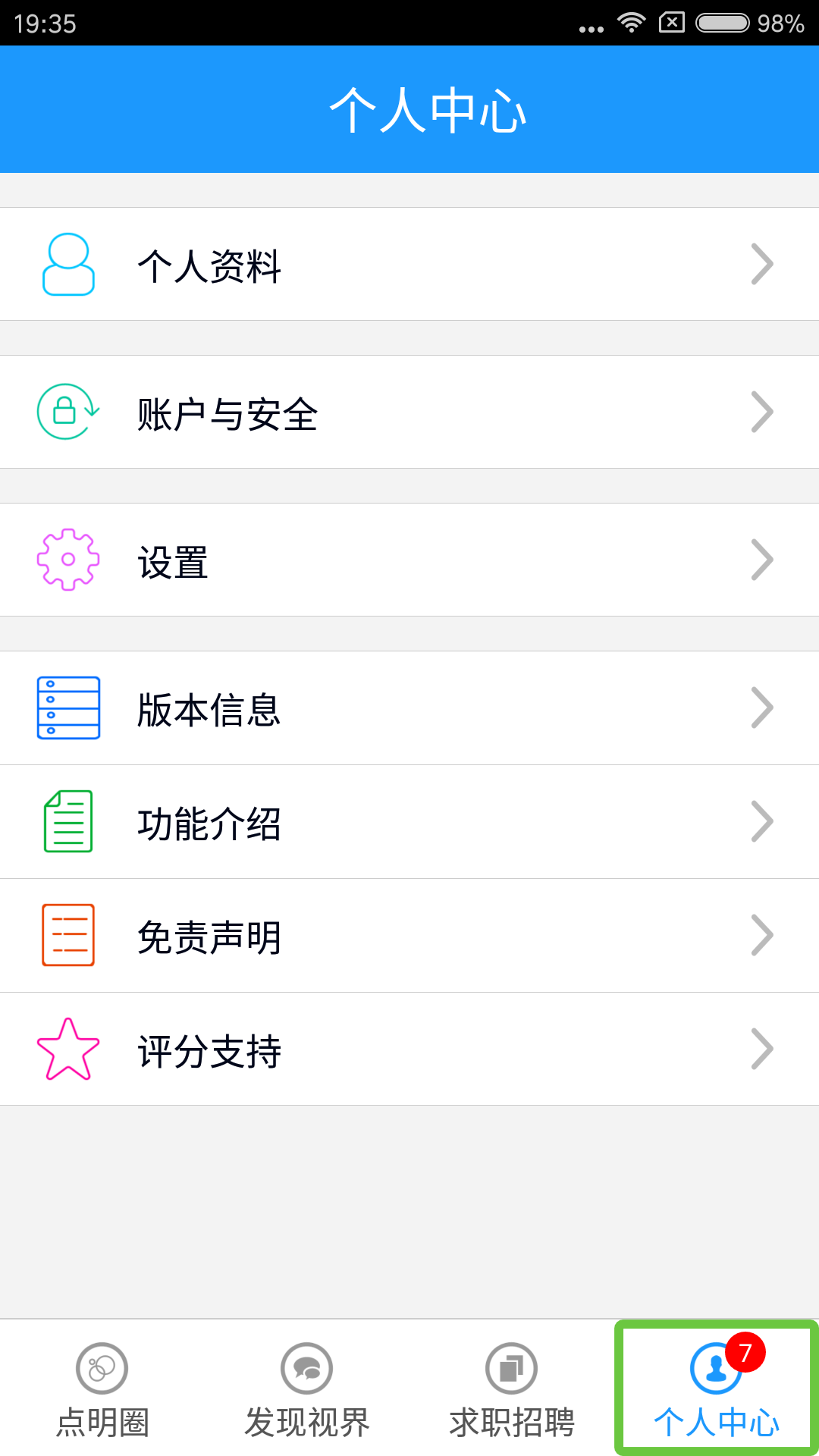Screen dimensions: 819x1456
Task: View 版本信息
Action: [409, 708]
